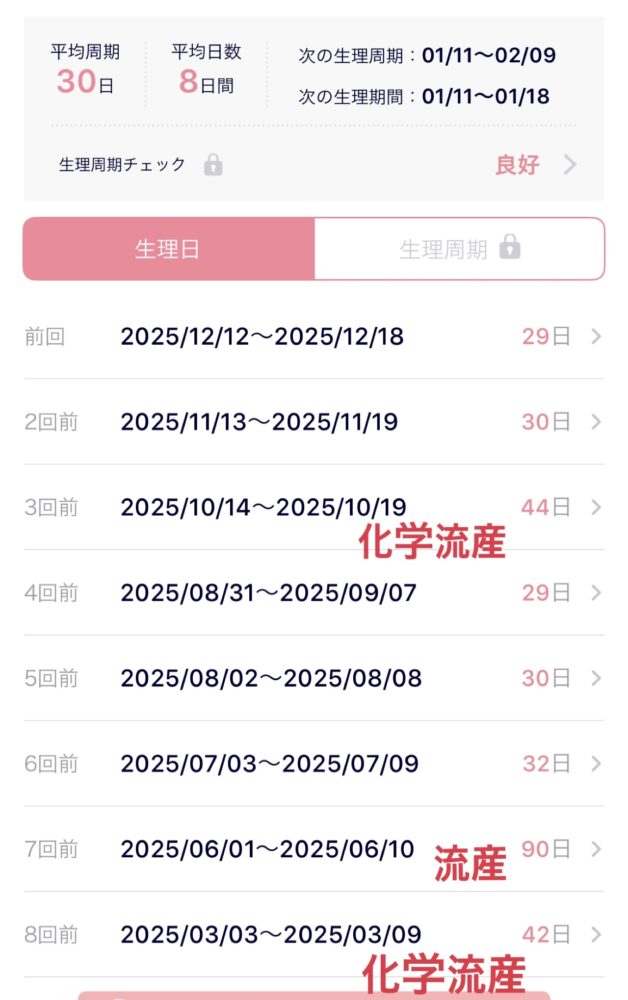Open the 7回前 record starting 2025/06/01
Image resolution: width=628 pixels, height=1000 pixels.
[x=313, y=849]
